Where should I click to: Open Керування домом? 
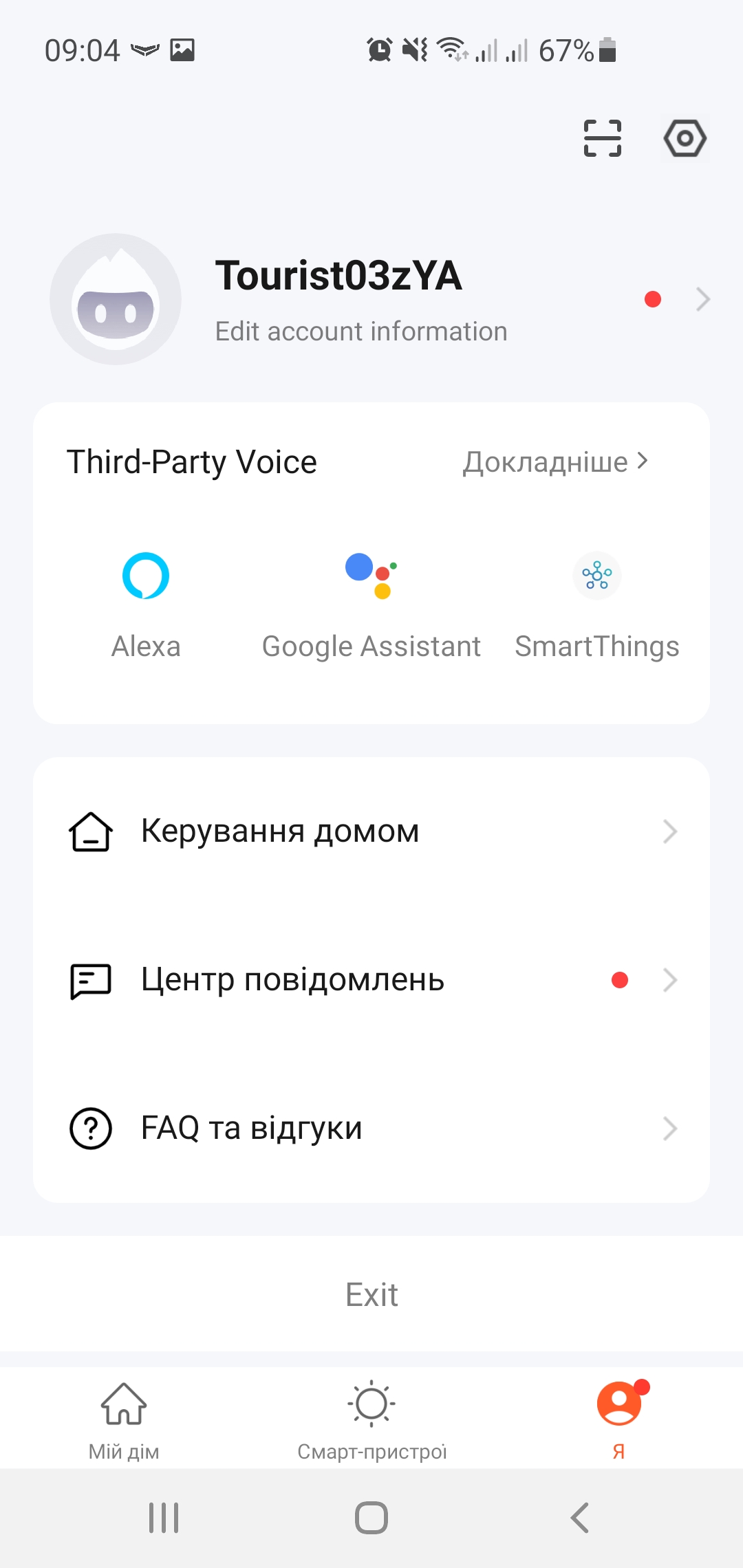click(x=371, y=831)
